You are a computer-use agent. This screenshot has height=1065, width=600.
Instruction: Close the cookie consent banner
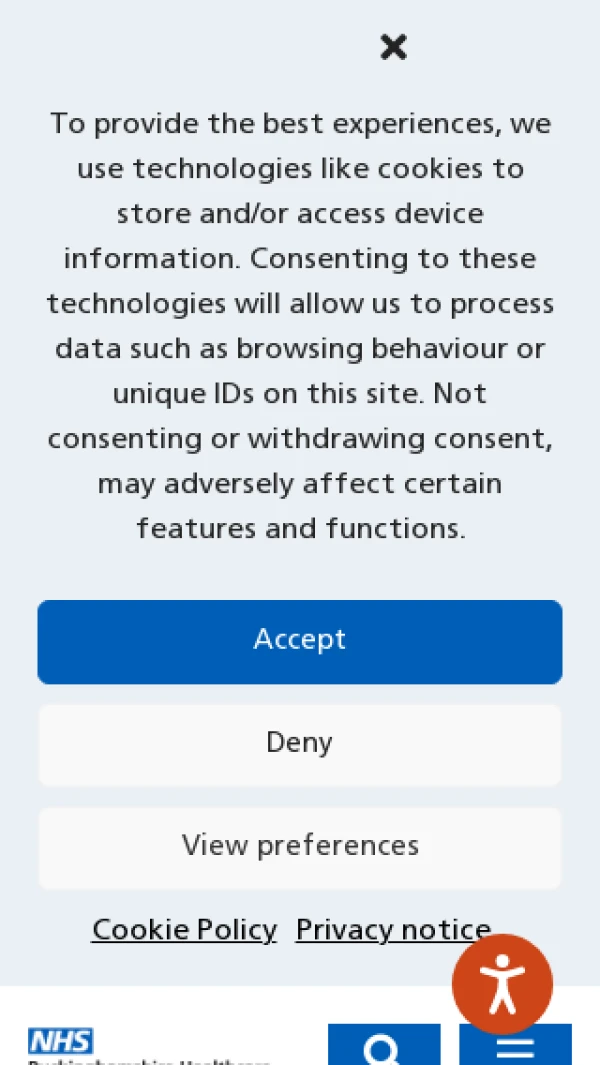[x=393, y=48]
